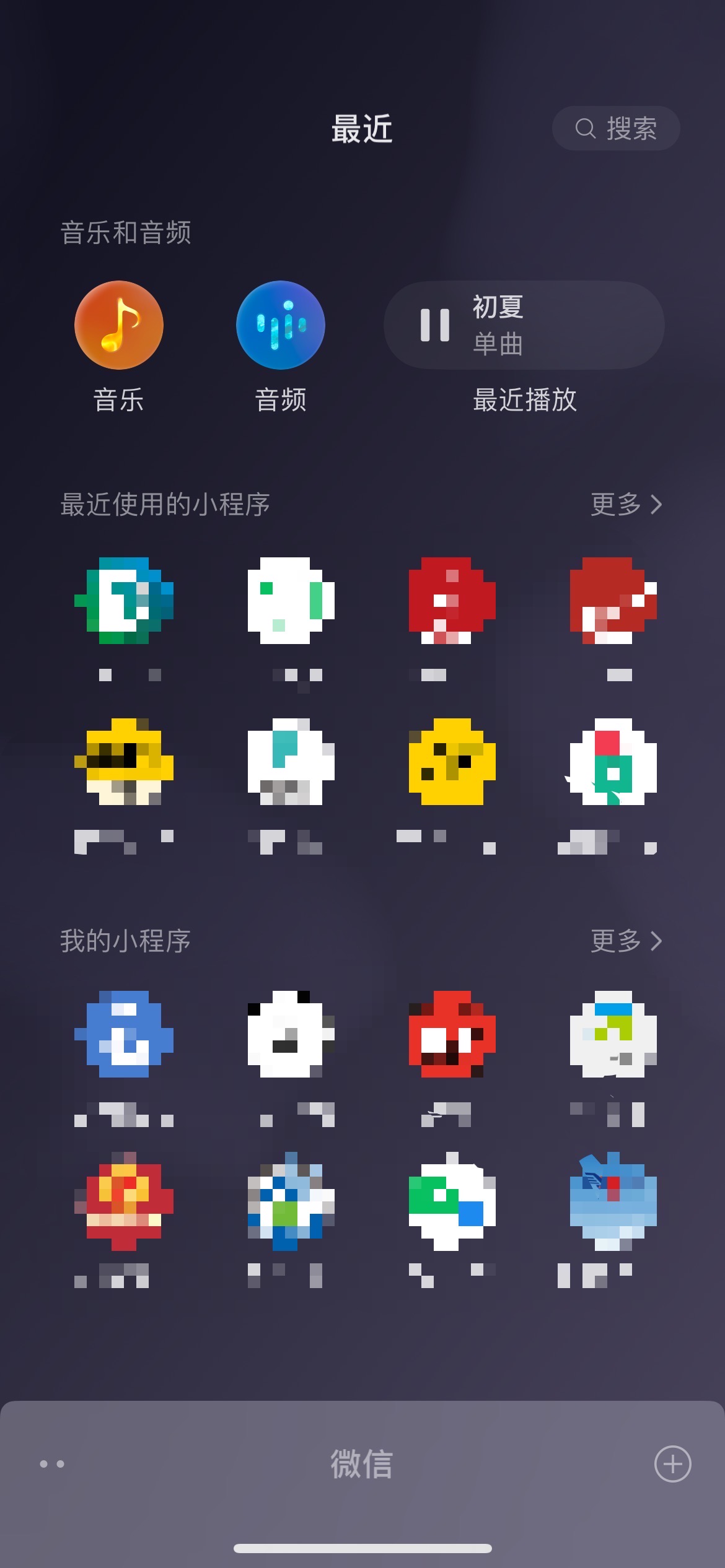Viewport: 725px width, 1568px height.
Task: Open the two-dot menu beside 微信
Action: pyautogui.click(x=52, y=1464)
